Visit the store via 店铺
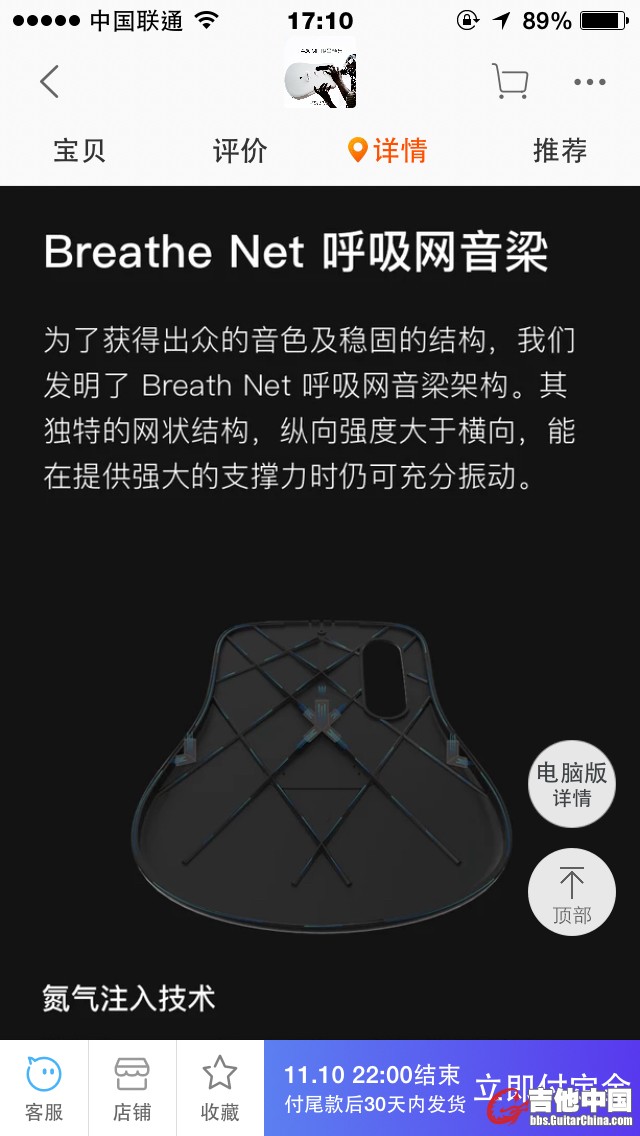Screen dimensions: 640x1136 tap(132, 1088)
